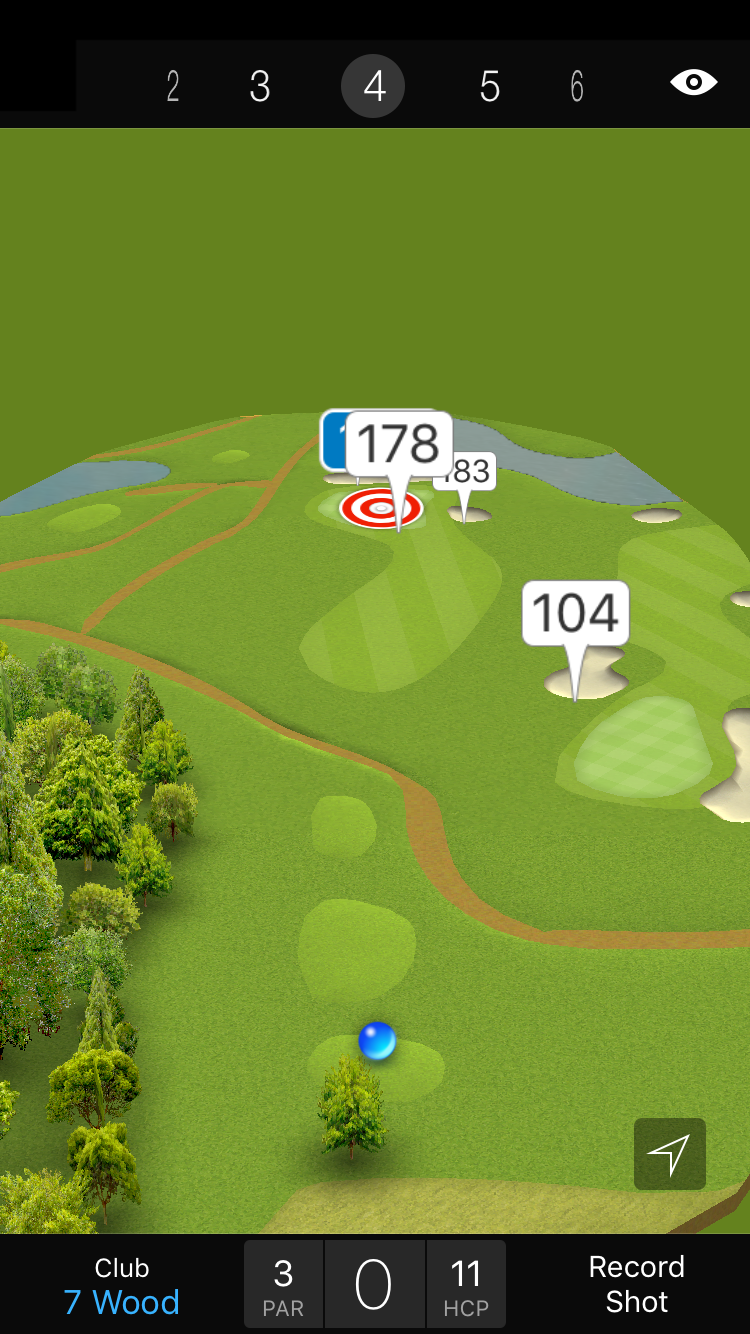Tap Record Shot
750x1334 pixels.
click(636, 1284)
